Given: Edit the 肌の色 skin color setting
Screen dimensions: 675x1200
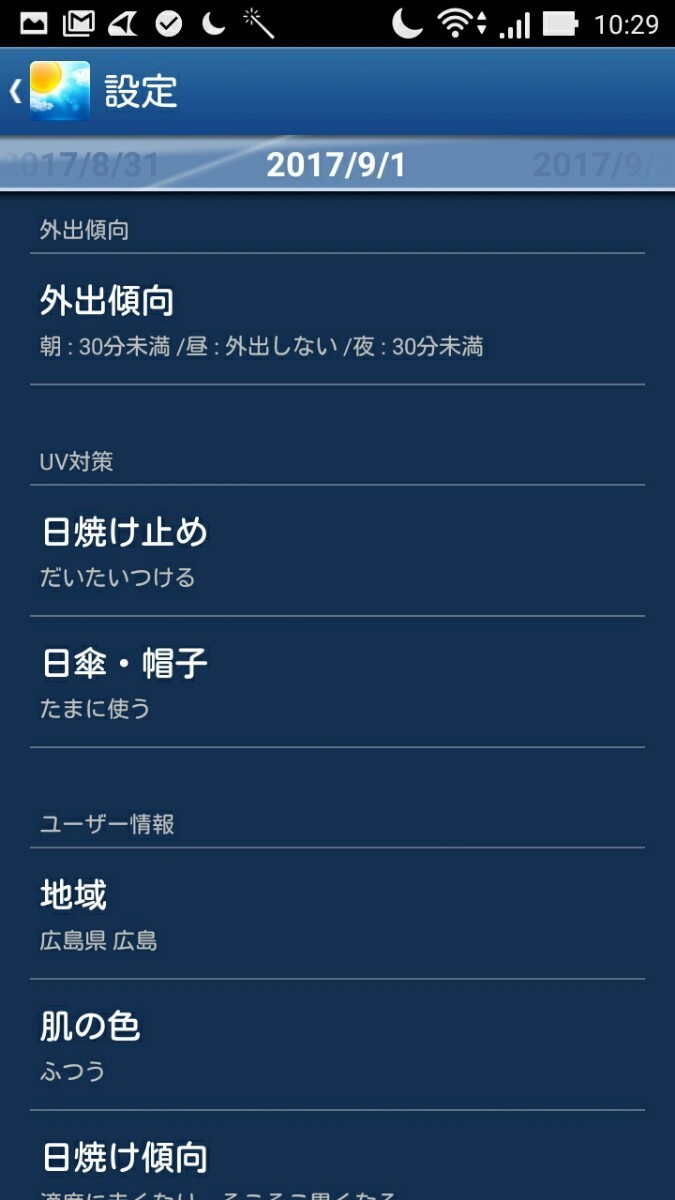Looking at the screenshot, I should [x=336, y=1044].
